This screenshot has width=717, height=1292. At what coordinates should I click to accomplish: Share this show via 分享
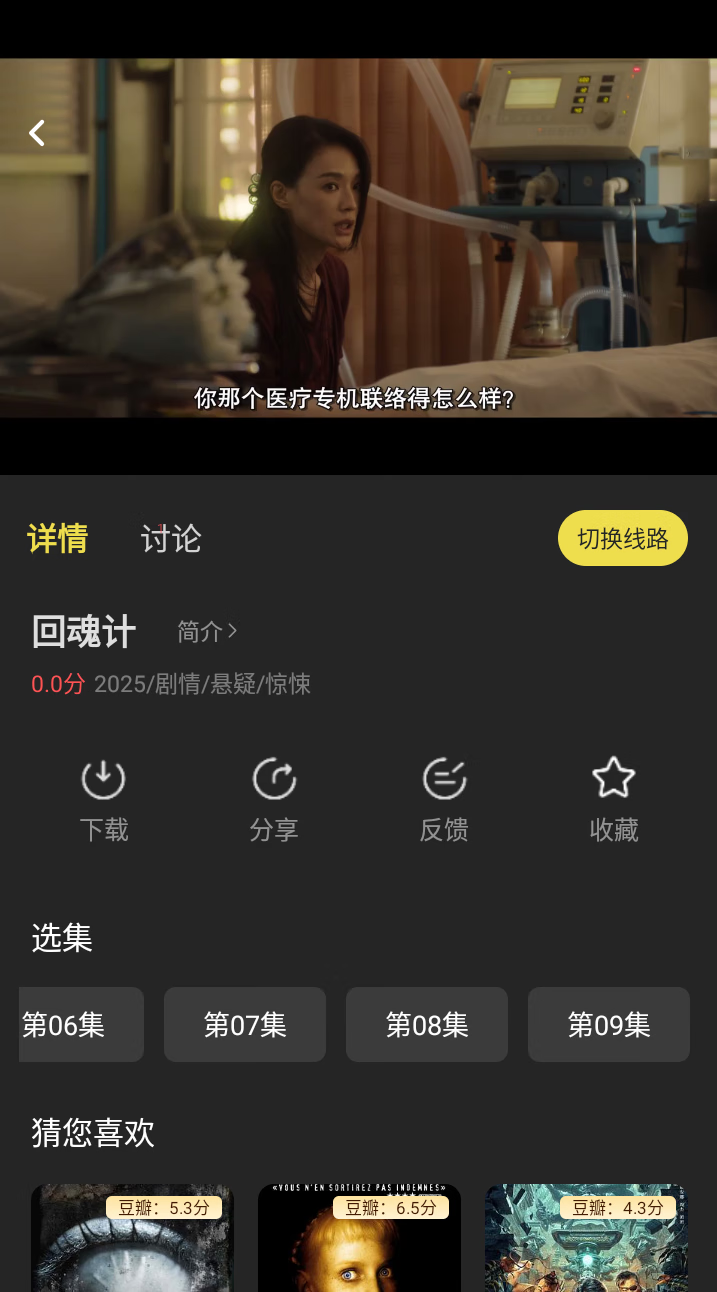pyautogui.click(x=274, y=799)
